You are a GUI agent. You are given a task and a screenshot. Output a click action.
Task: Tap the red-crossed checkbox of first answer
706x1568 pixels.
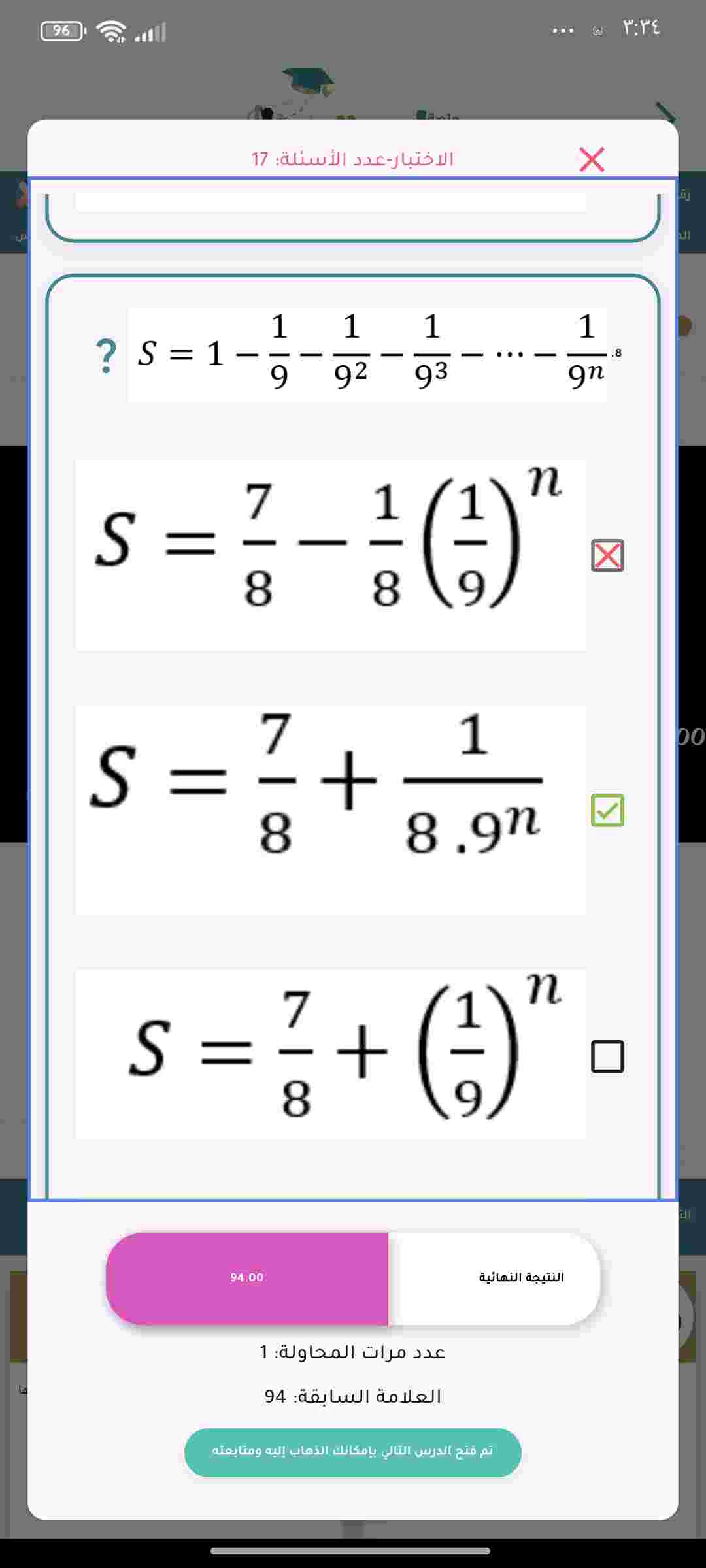(x=607, y=555)
